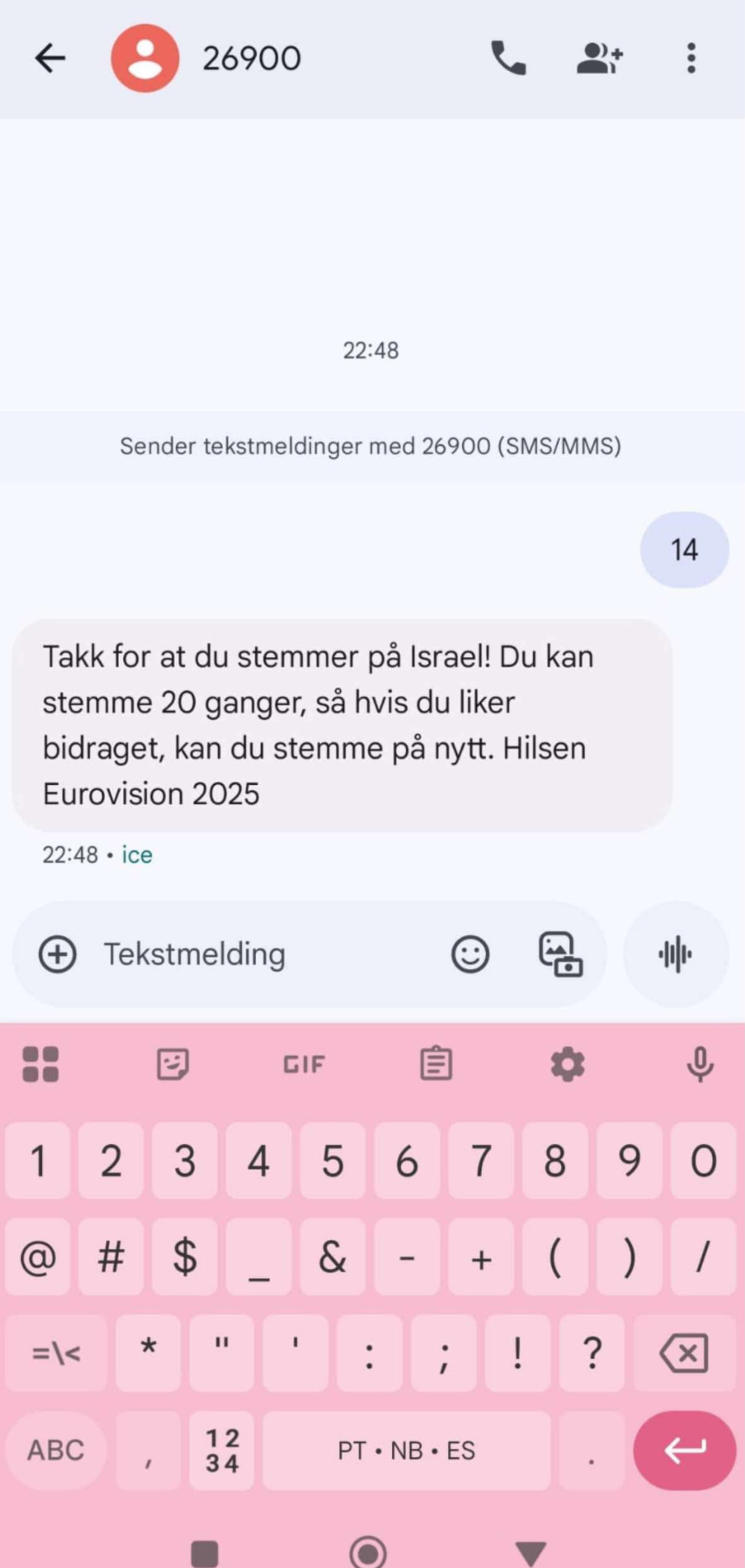
Task: Go back to the conversation list
Action: (x=50, y=59)
